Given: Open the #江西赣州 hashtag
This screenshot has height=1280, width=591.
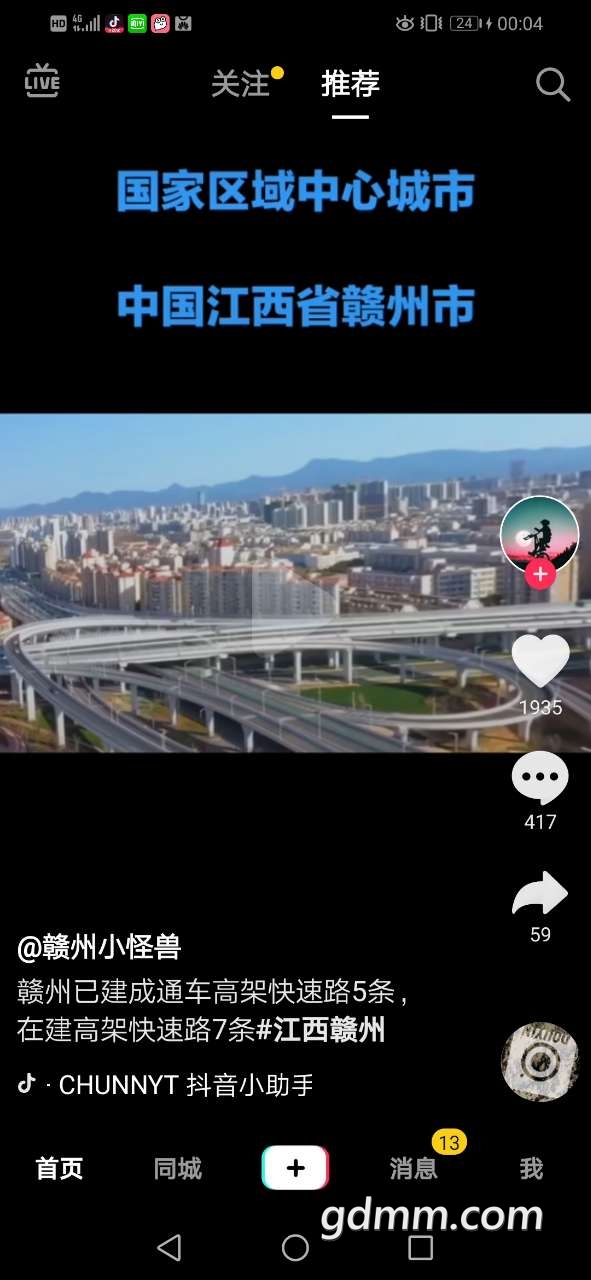Looking at the screenshot, I should coord(320,1030).
